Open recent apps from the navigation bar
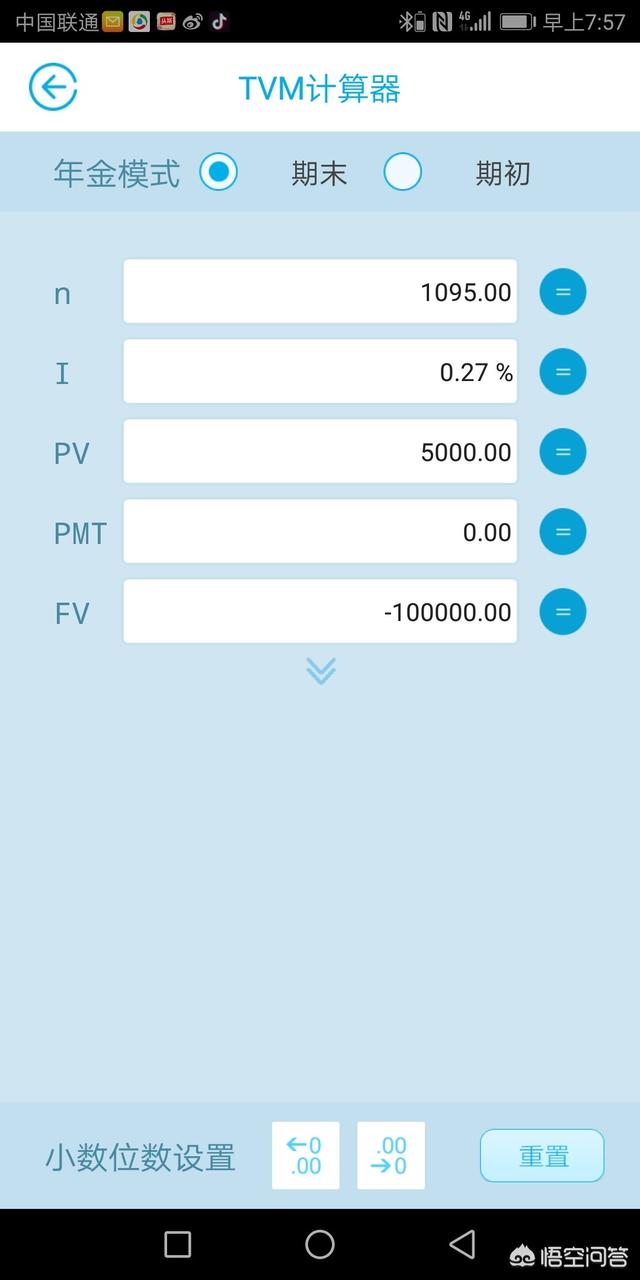This screenshot has width=640, height=1280. click(x=177, y=1244)
